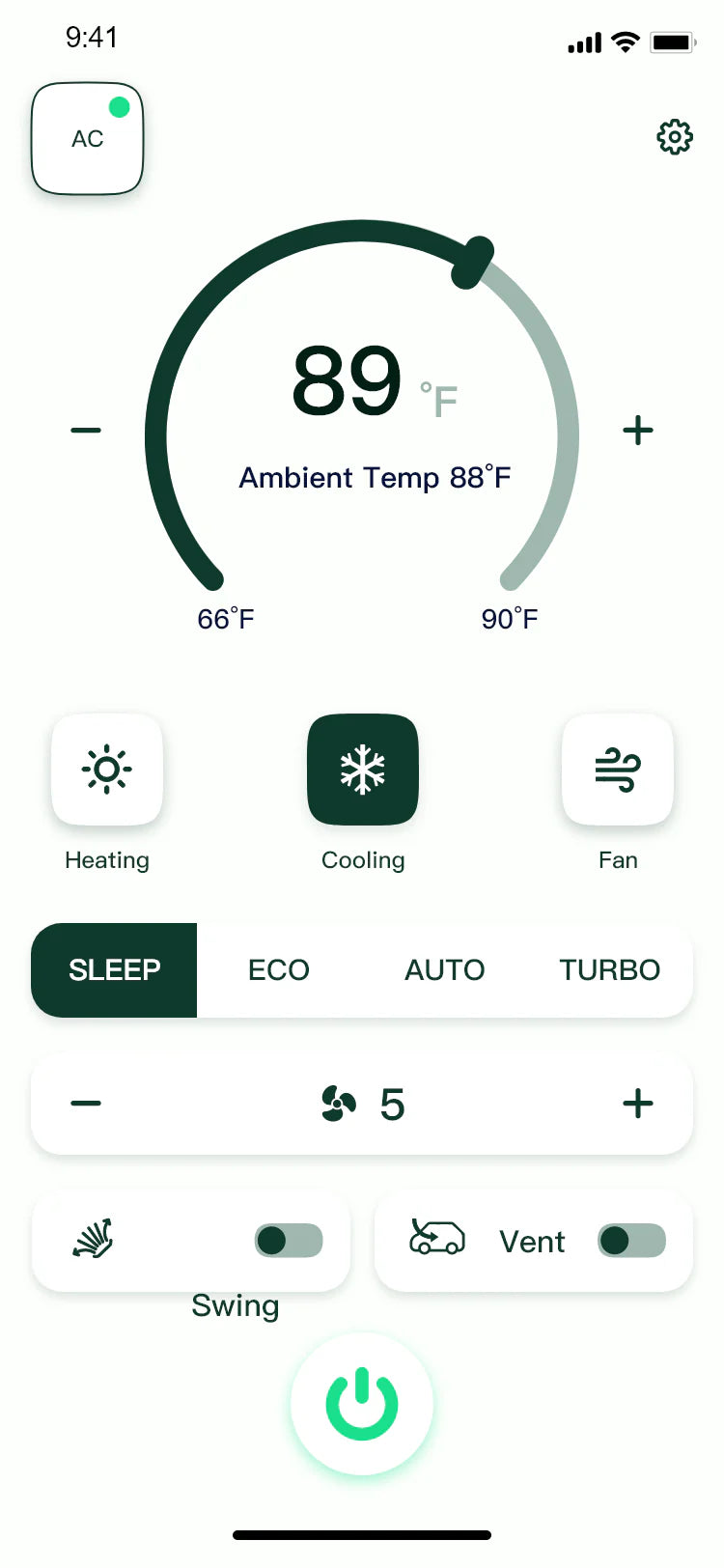Click the fan speed propeller icon
The image size is (724, 1568).
tap(335, 1103)
